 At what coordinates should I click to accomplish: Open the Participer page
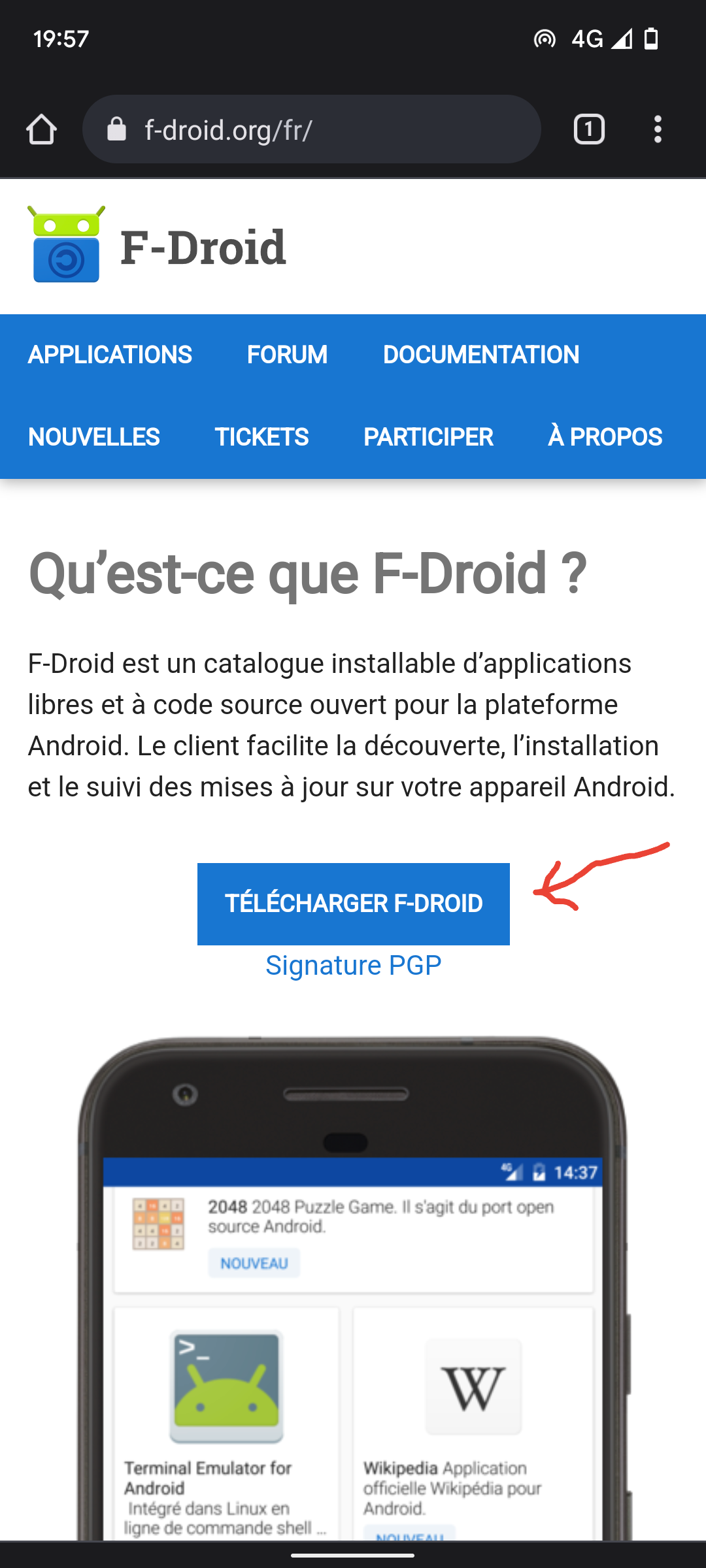click(428, 437)
